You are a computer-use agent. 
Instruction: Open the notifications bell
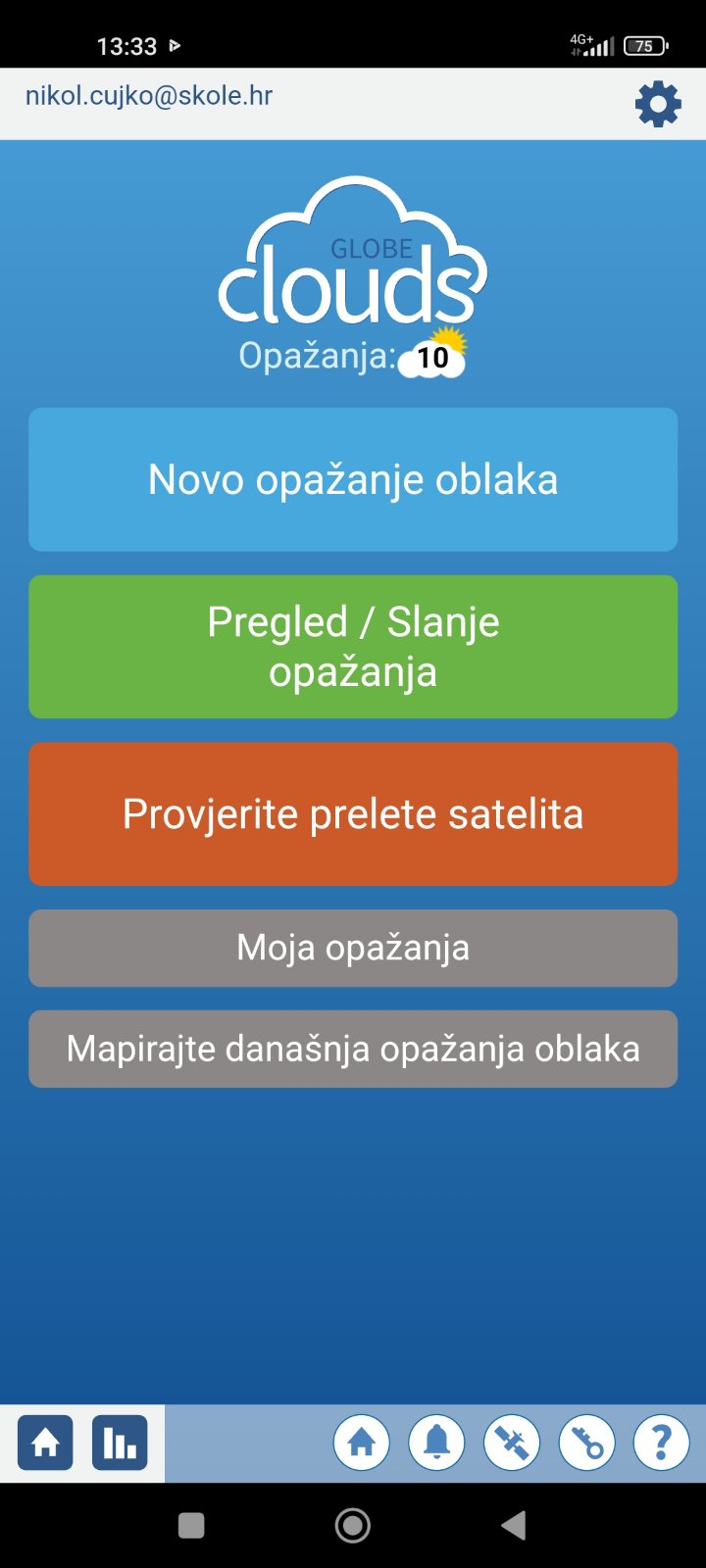click(x=436, y=1443)
